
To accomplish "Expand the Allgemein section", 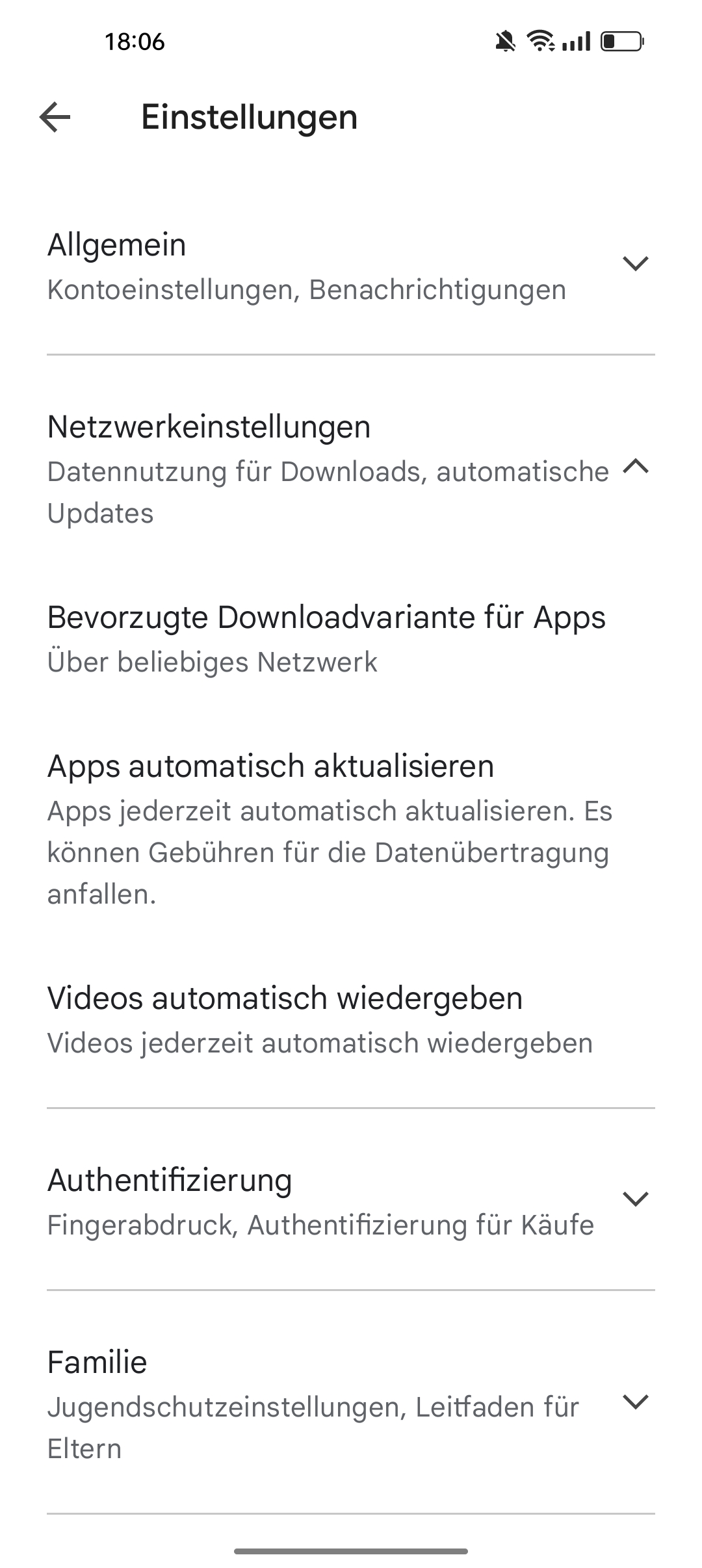I will pos(635,264).
